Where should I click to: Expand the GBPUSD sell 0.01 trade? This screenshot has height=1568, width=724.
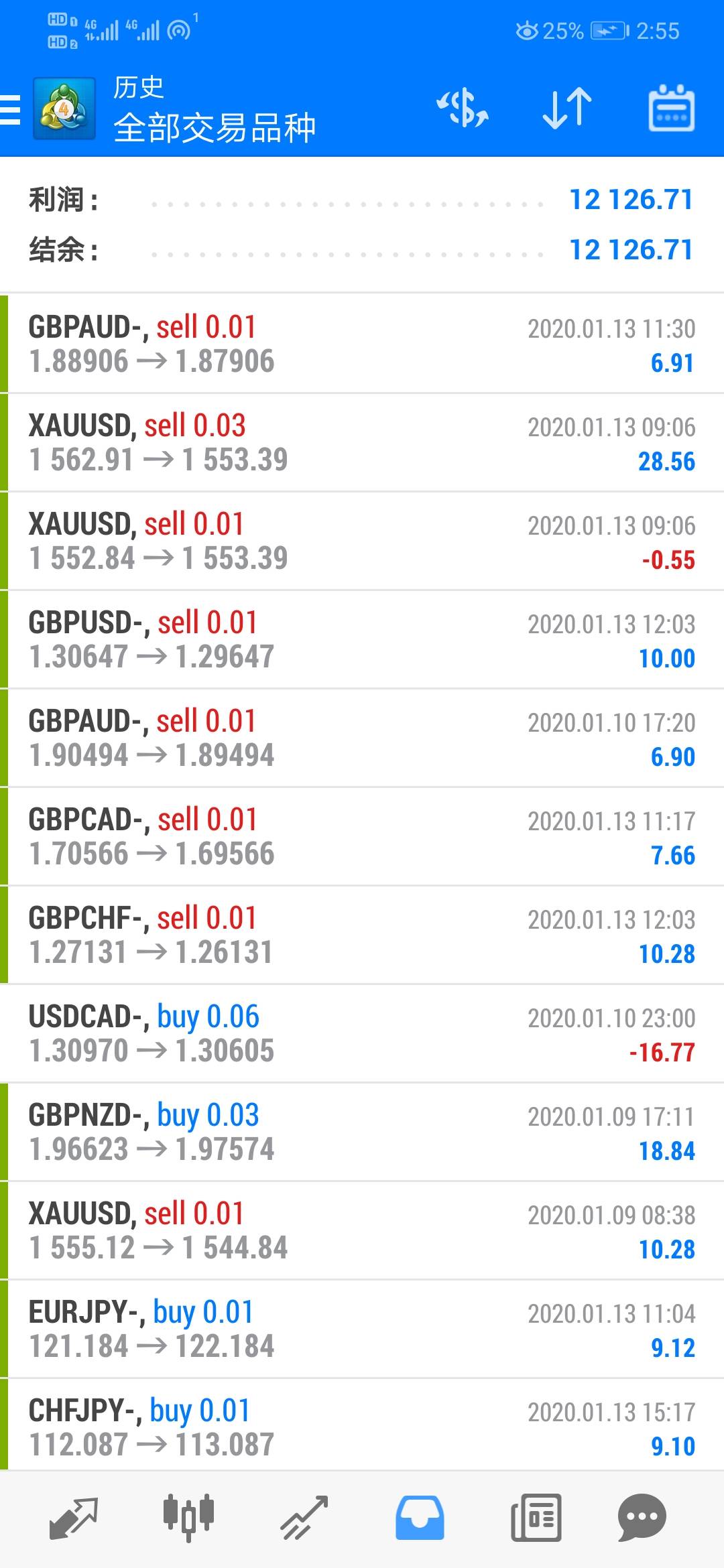tap(362, 639)
